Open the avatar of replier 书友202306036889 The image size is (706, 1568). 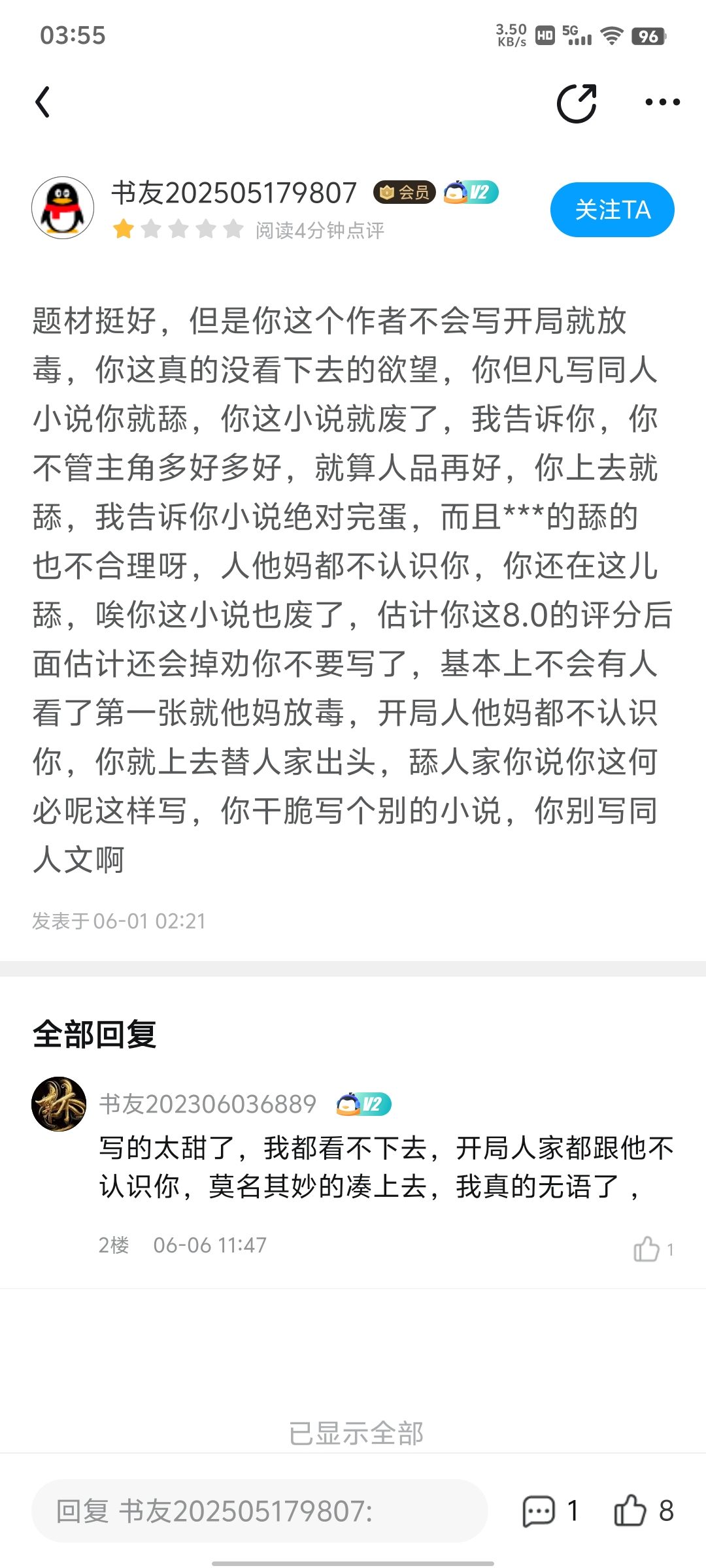pyautogui.click(x=59, y=1104)
